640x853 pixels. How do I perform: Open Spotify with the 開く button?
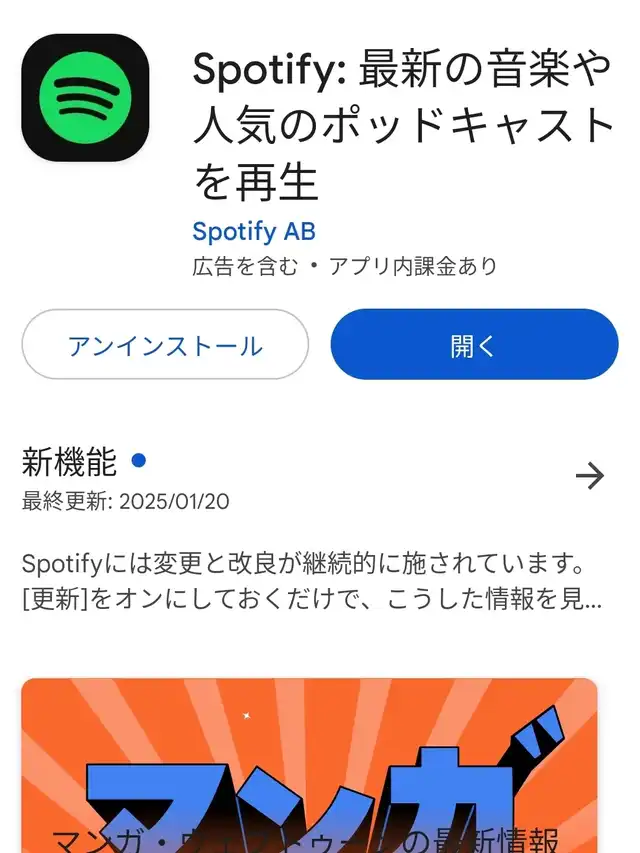[x=474, y=345]
